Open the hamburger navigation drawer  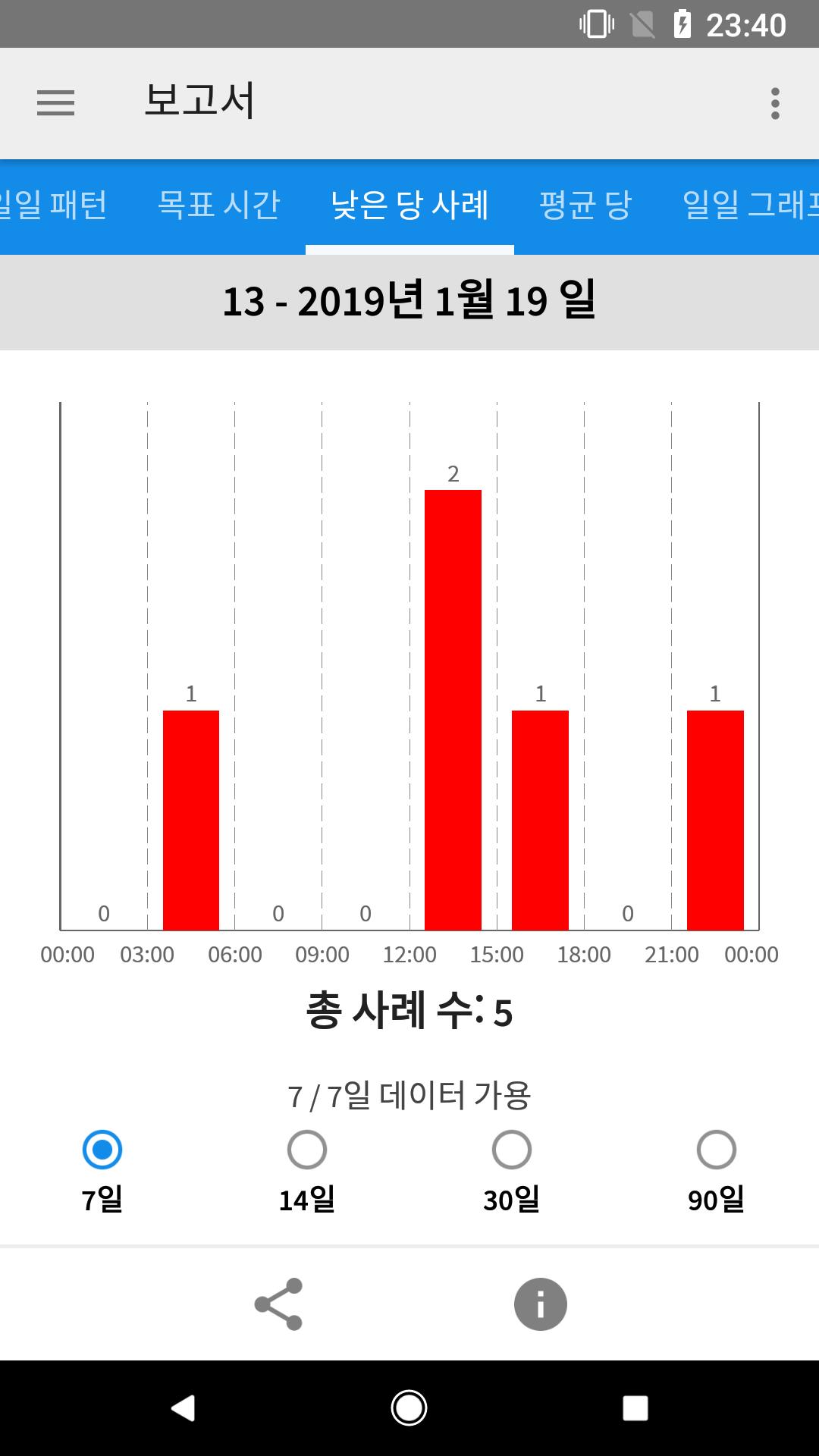(x=55, y=103)
